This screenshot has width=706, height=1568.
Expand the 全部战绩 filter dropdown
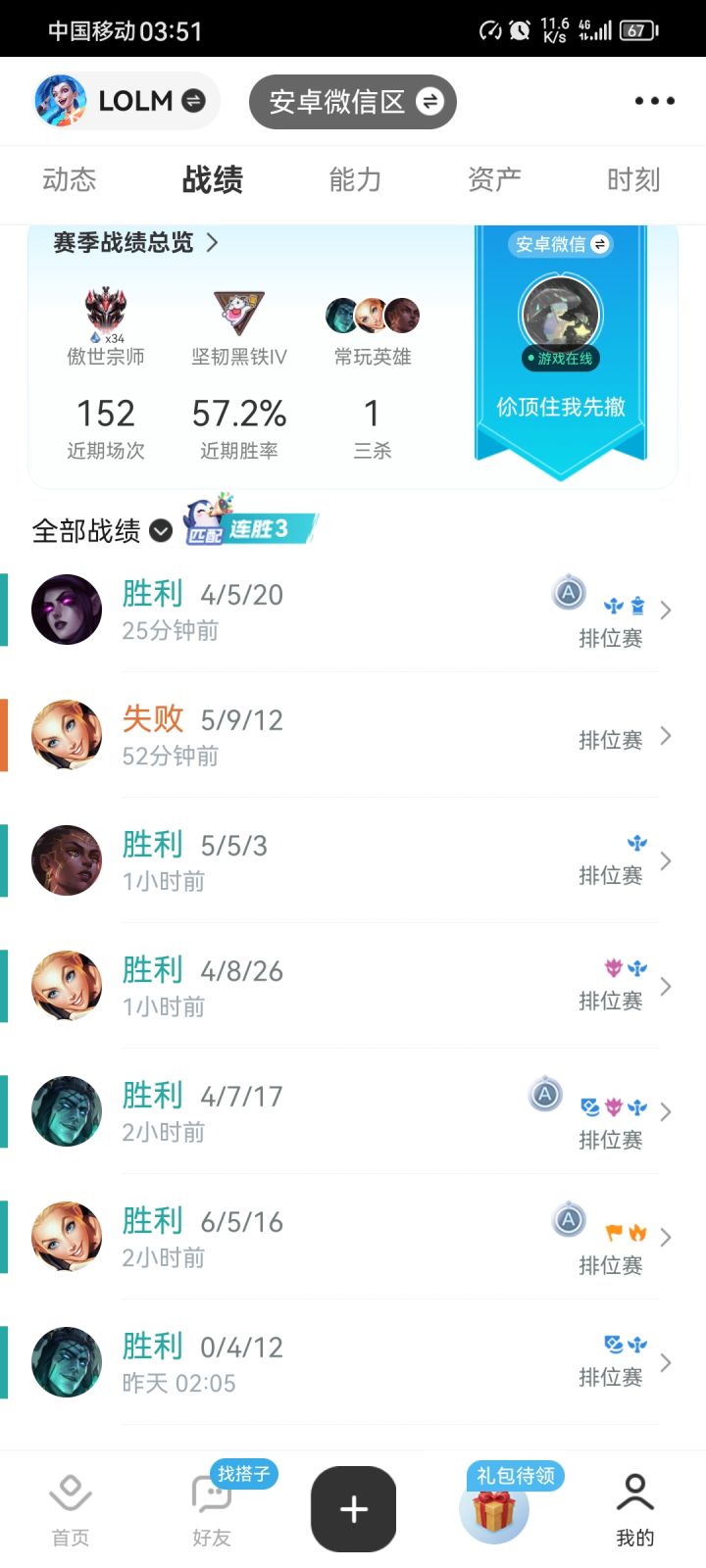[160, 530]
